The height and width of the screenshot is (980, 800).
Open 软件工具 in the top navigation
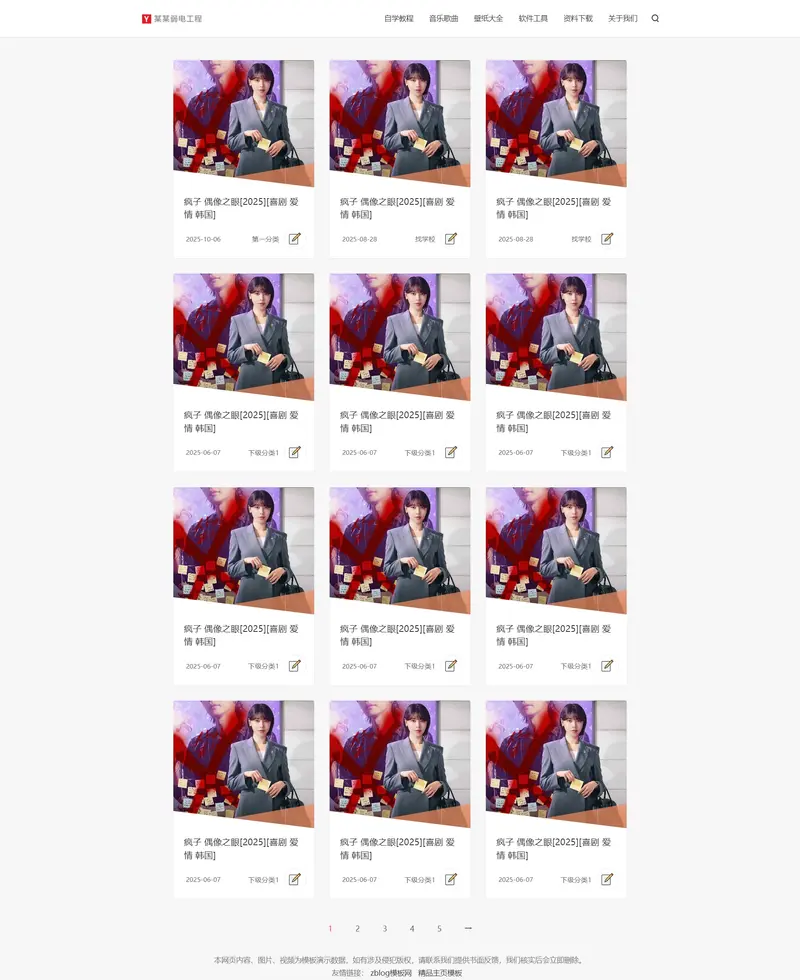[533, 18]
